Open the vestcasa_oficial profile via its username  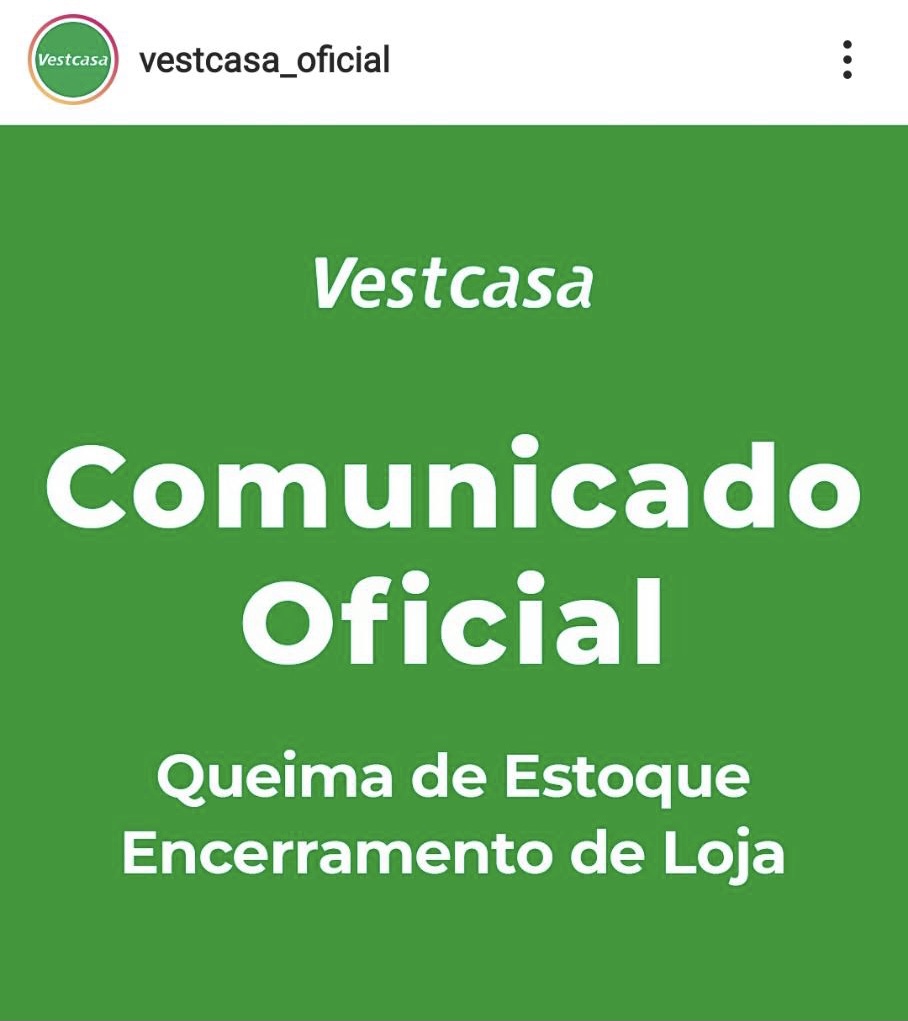pos(264,61)
